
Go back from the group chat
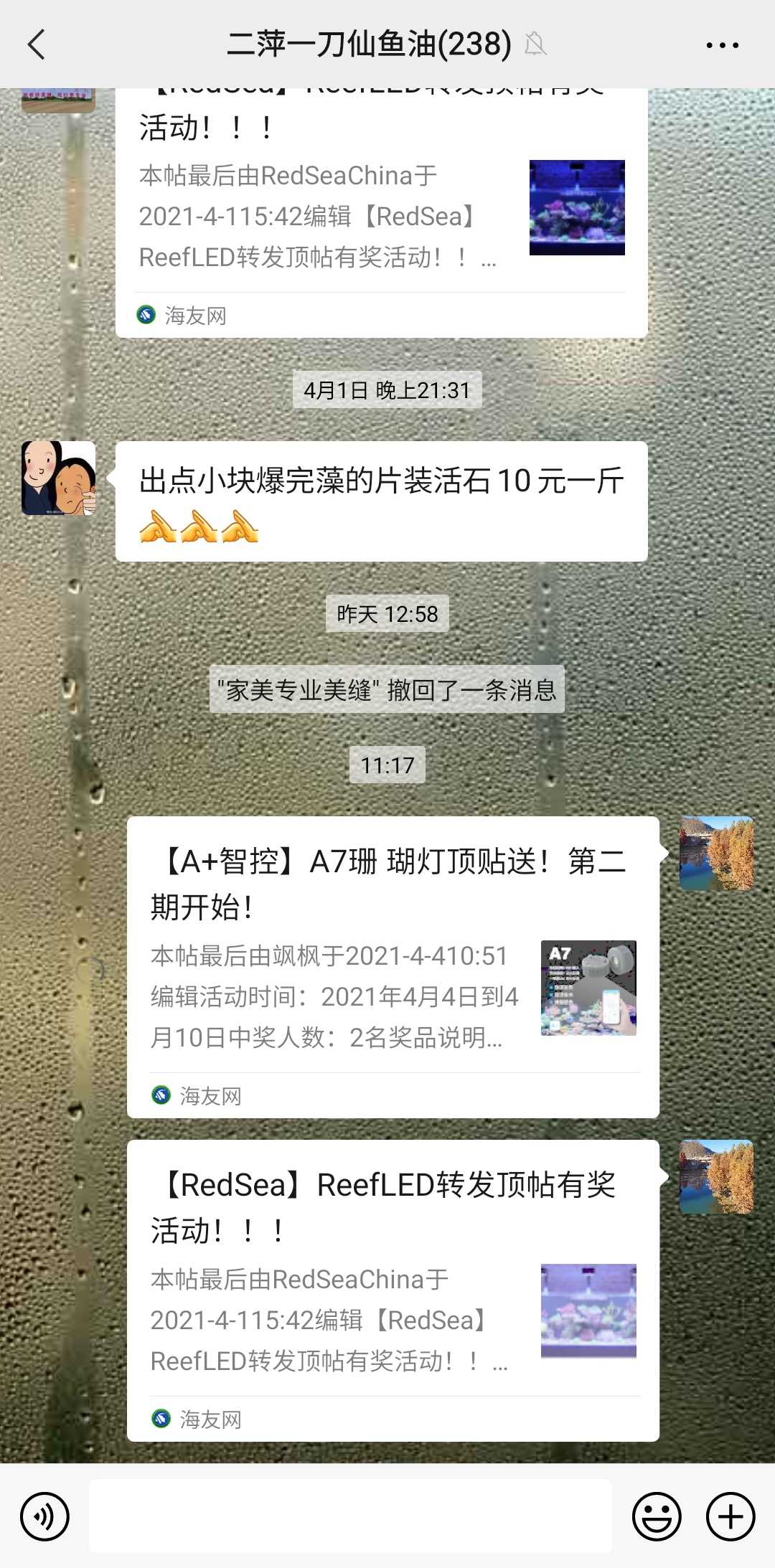(37, 44)
